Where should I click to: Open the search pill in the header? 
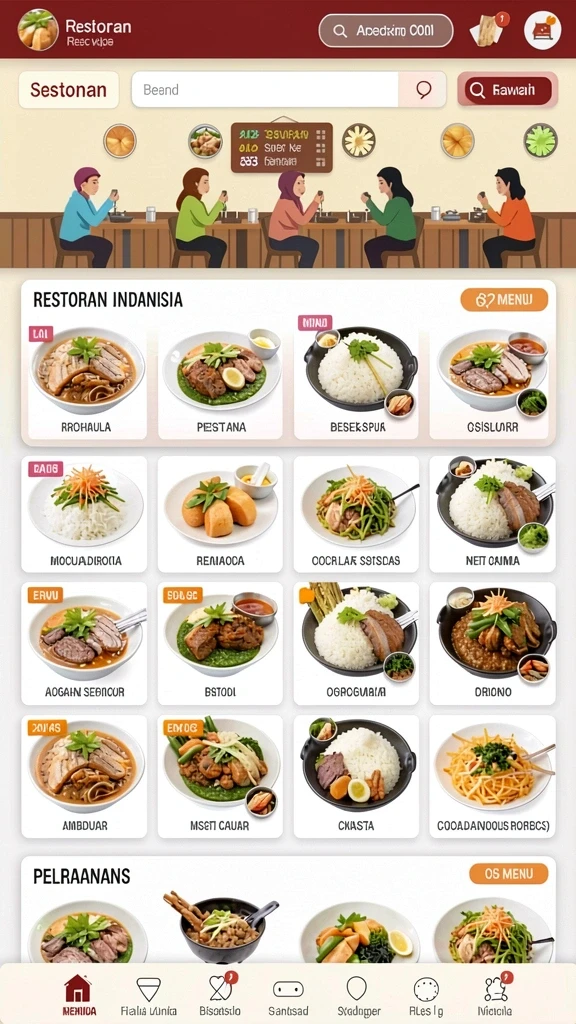pos(385,31)
